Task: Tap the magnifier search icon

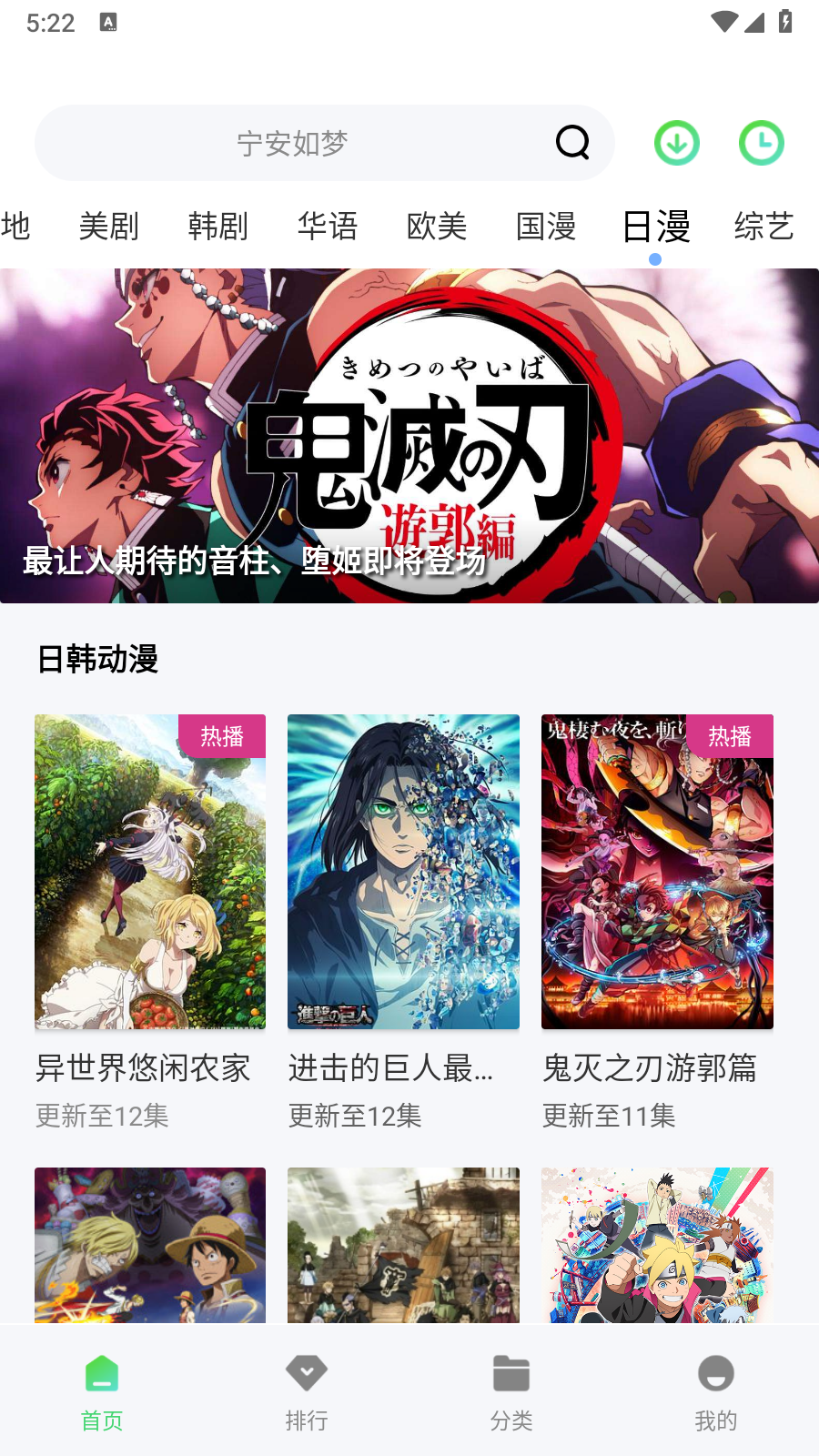Action: click(572, 142)
